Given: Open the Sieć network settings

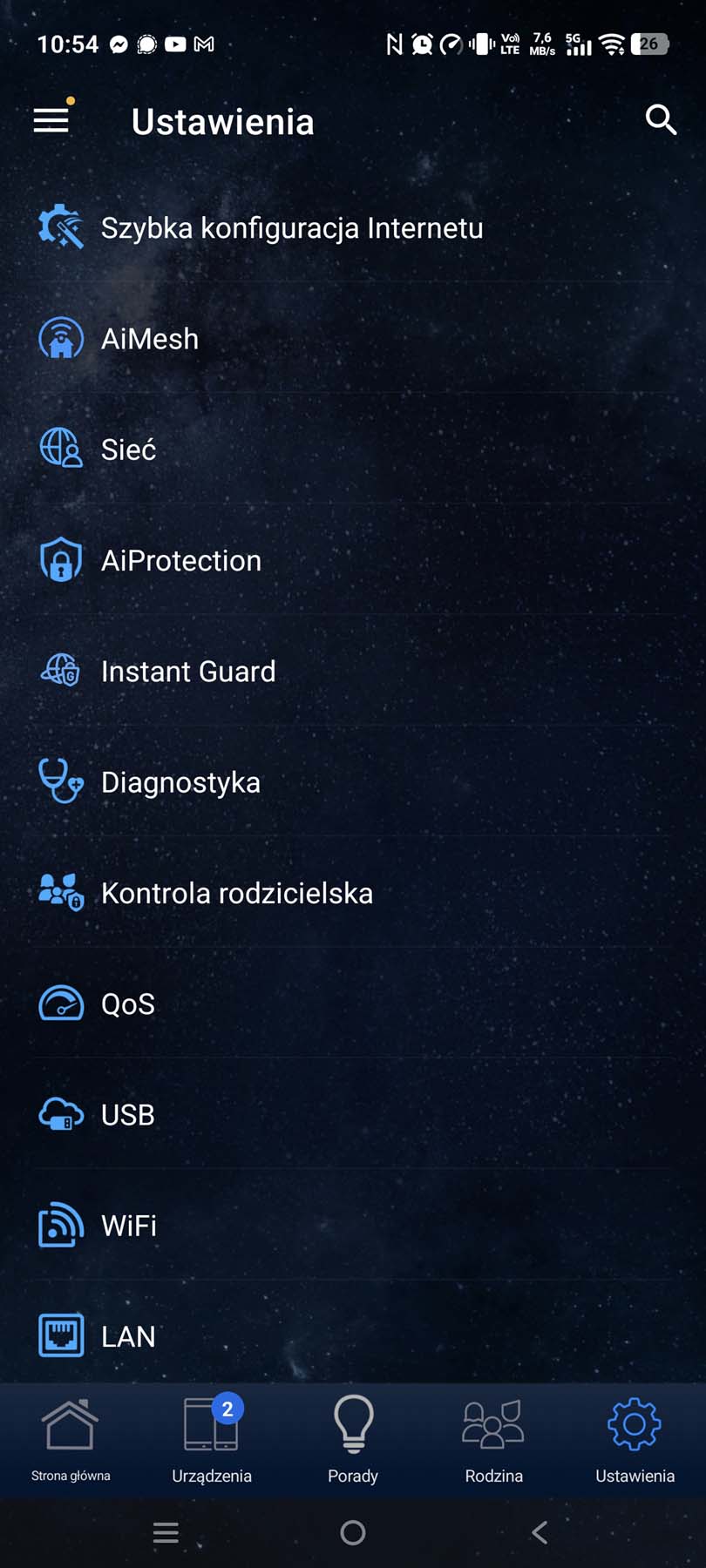Looking at the screenshot, I should point(128,449).
